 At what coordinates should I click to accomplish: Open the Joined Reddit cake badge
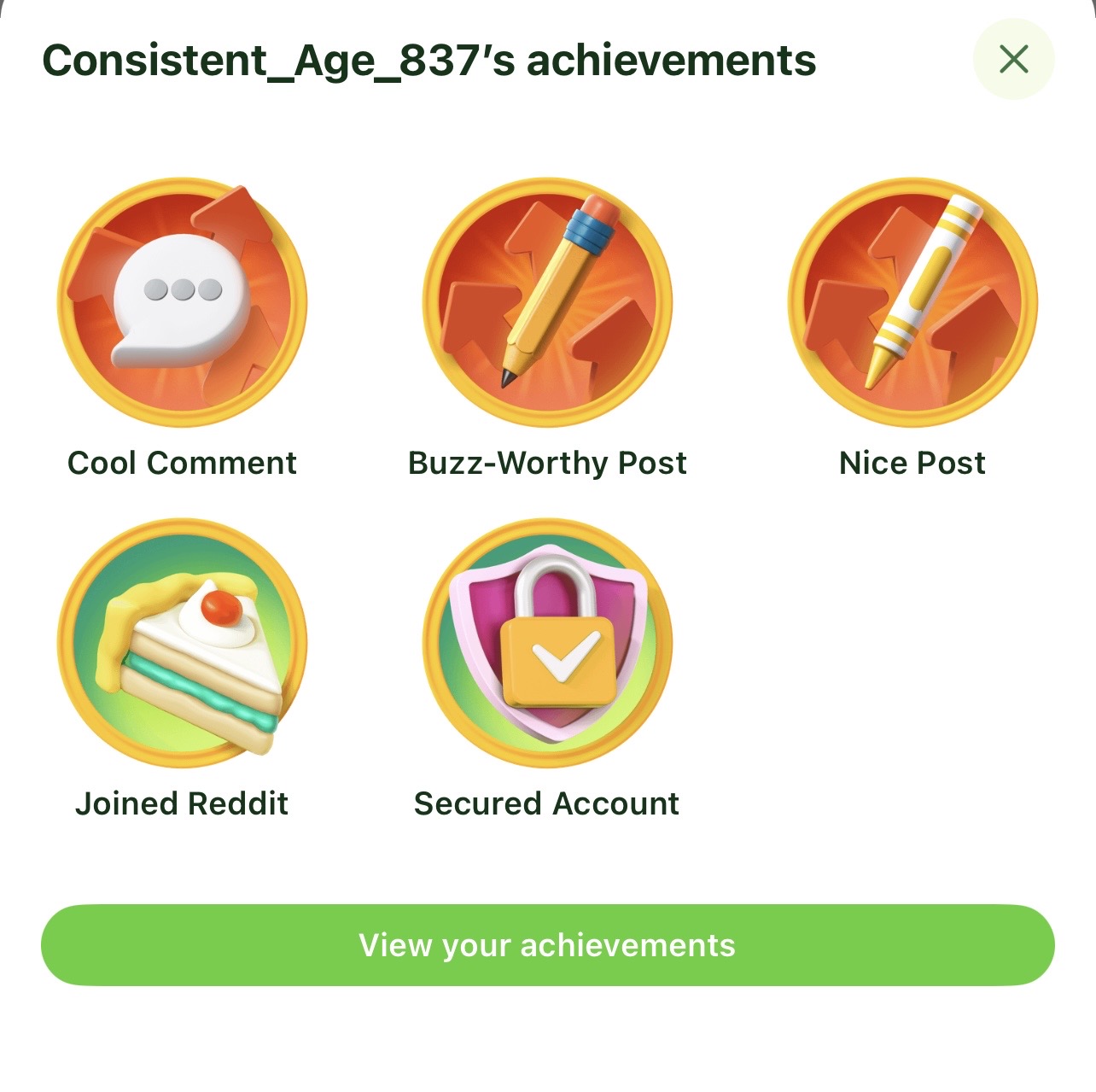pyautogui.click(x=182, y=643)
